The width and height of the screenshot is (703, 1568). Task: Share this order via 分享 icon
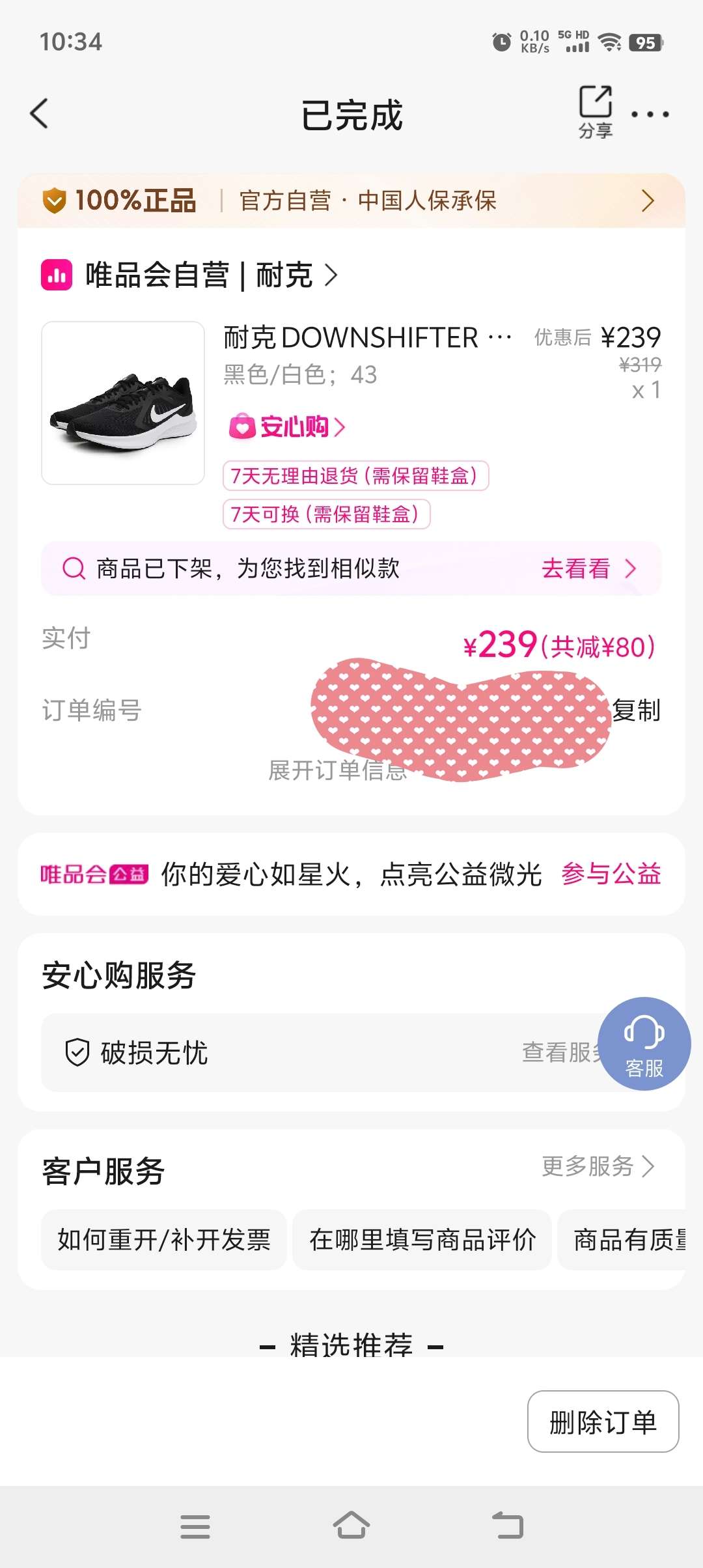click(596, 111)
